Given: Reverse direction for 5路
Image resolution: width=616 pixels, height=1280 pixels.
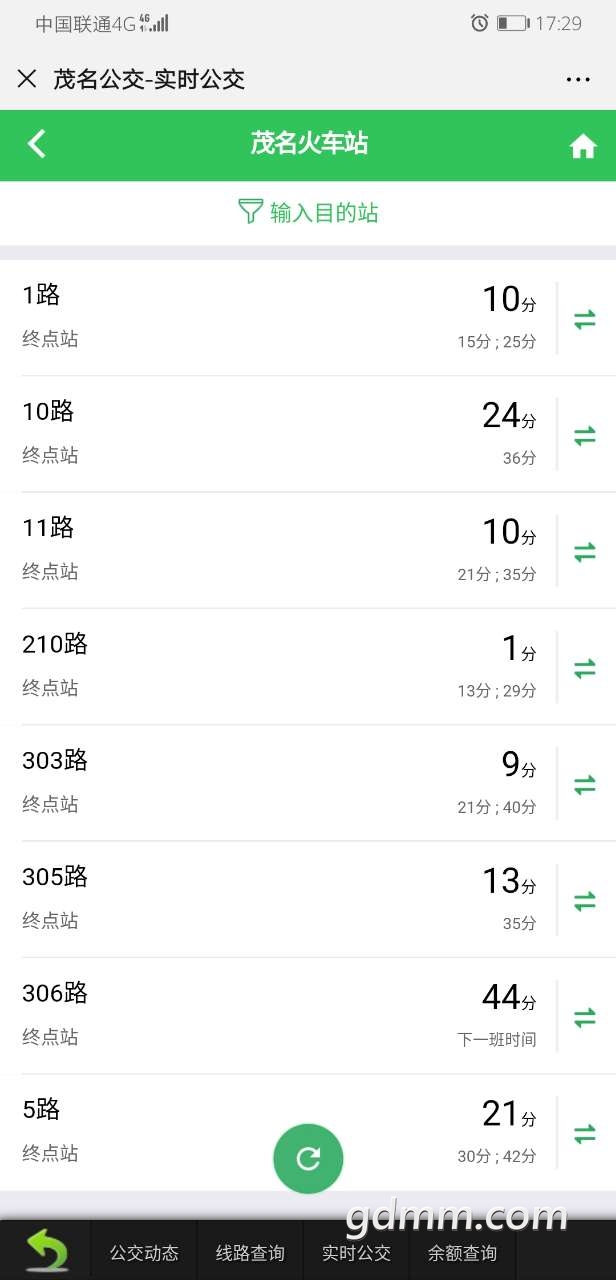Looking at the screenshot, I should coord(585,1133).
